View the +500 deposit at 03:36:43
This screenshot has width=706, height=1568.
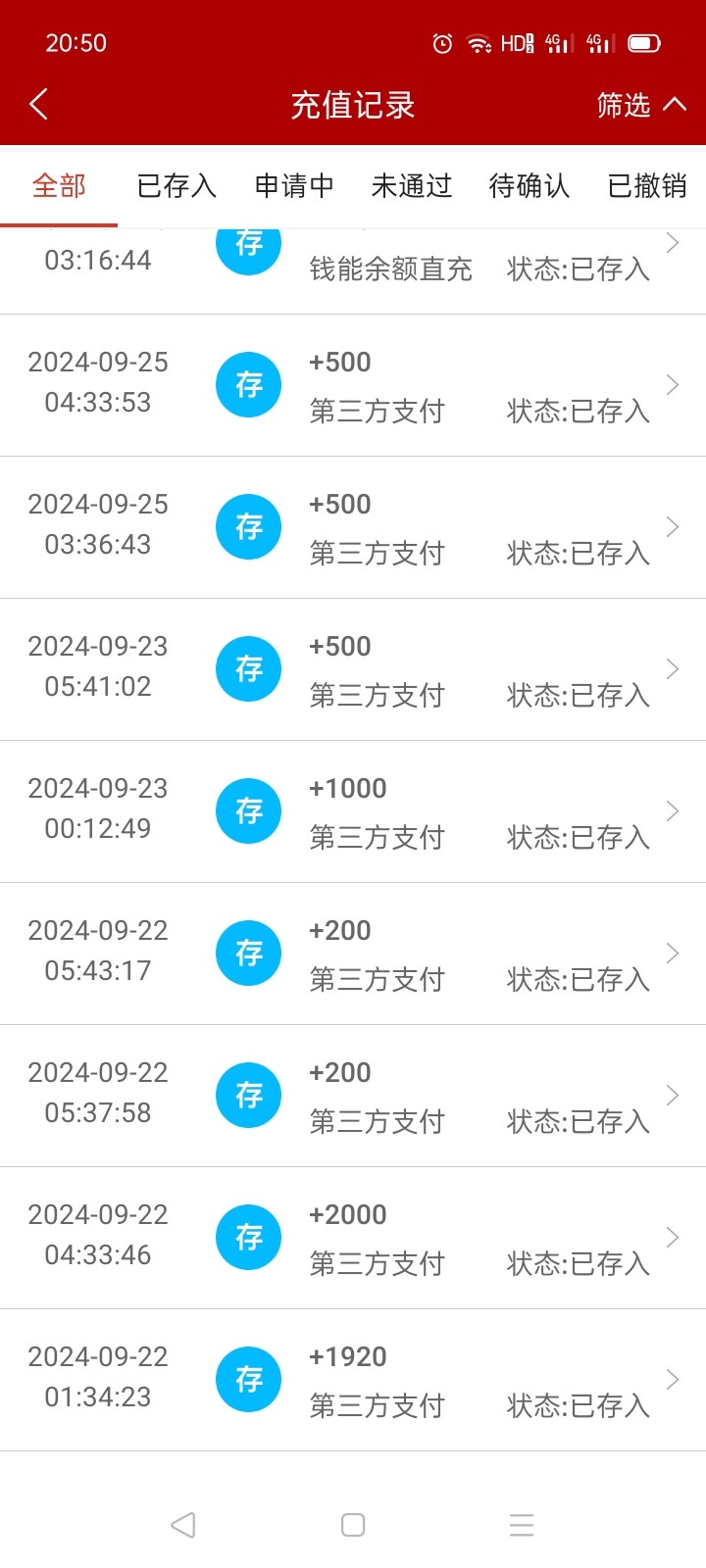coord(392,527)
